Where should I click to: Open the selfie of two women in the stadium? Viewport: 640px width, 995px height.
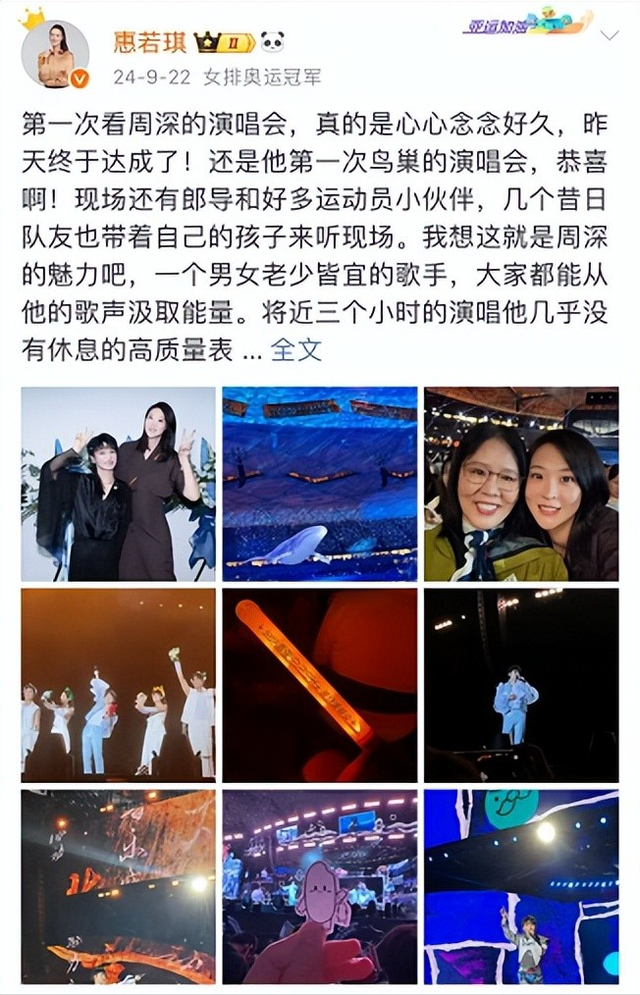click(521, 484)
